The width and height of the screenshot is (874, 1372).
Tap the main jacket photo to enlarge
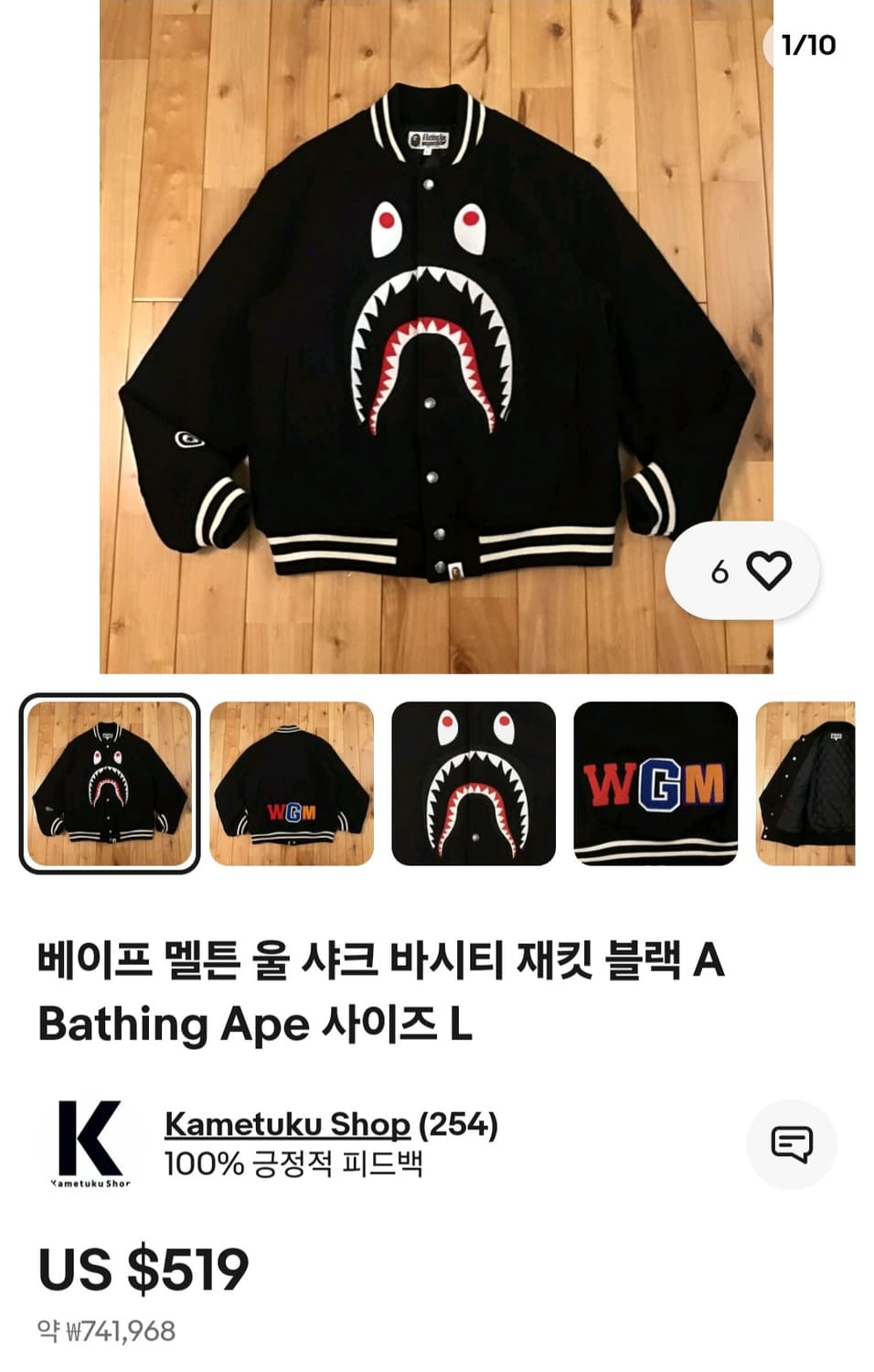(437, 338)
